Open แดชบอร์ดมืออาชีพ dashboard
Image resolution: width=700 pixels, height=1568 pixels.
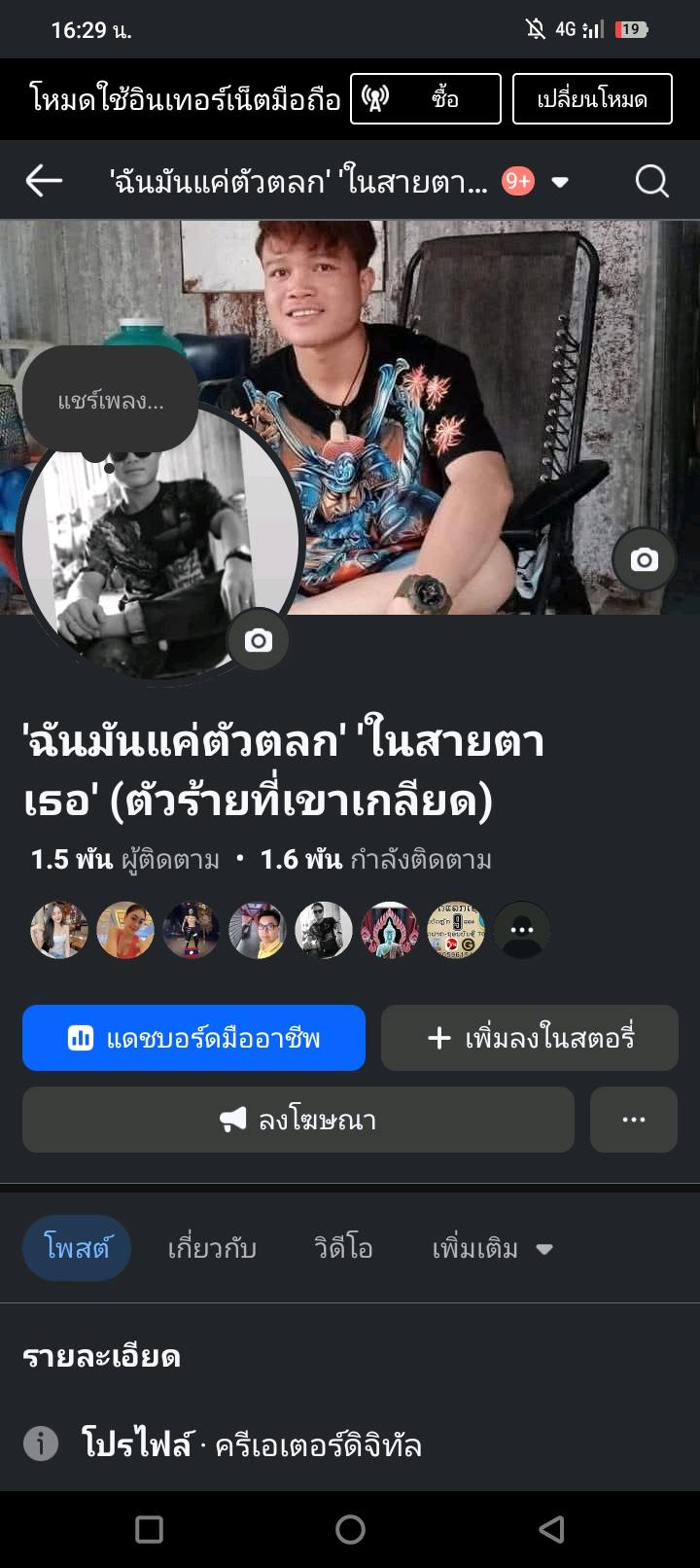coord(194,1038)
